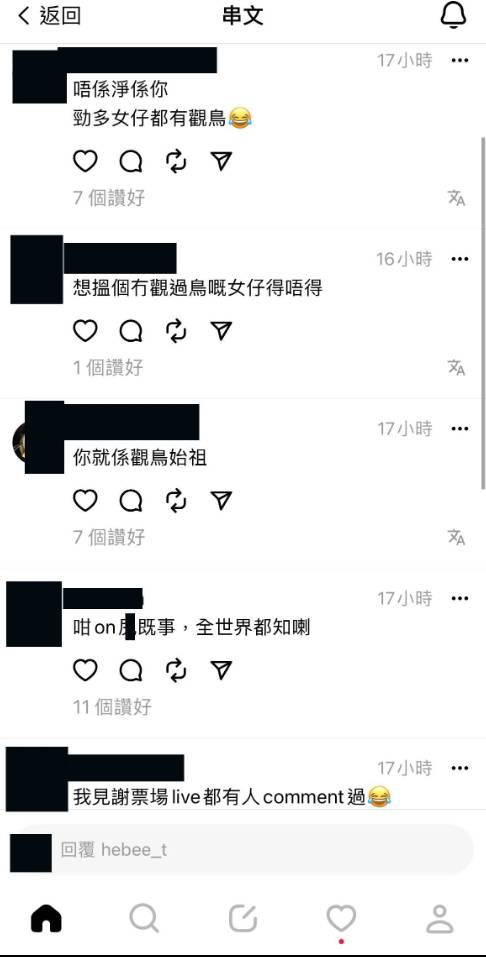Open overflow menu for 勁多女仔都有觀鳥 comment
Image resolution: width=486 pixels, height=957 pixels.
(459, 60)
